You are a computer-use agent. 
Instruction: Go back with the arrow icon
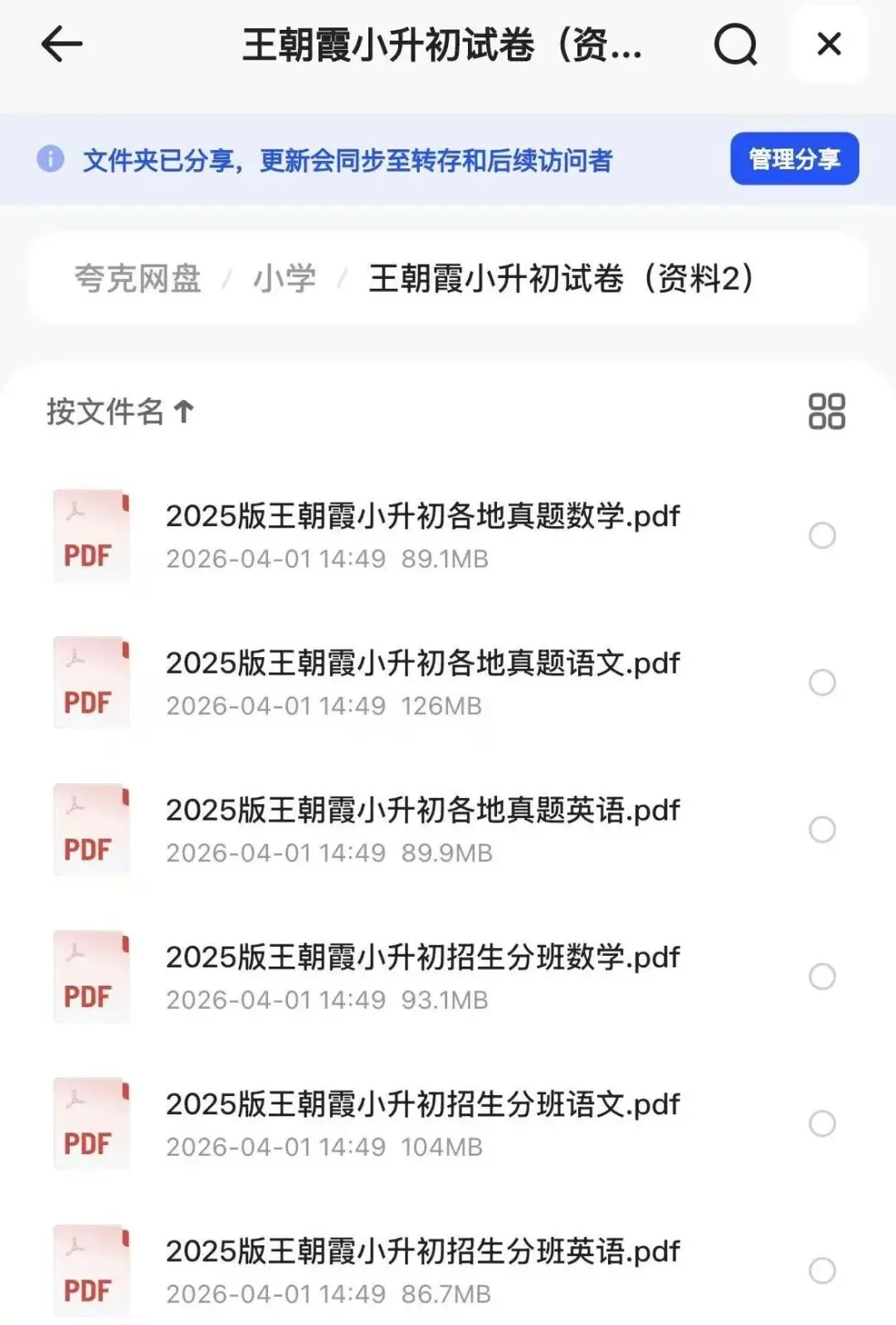(62, 44)
